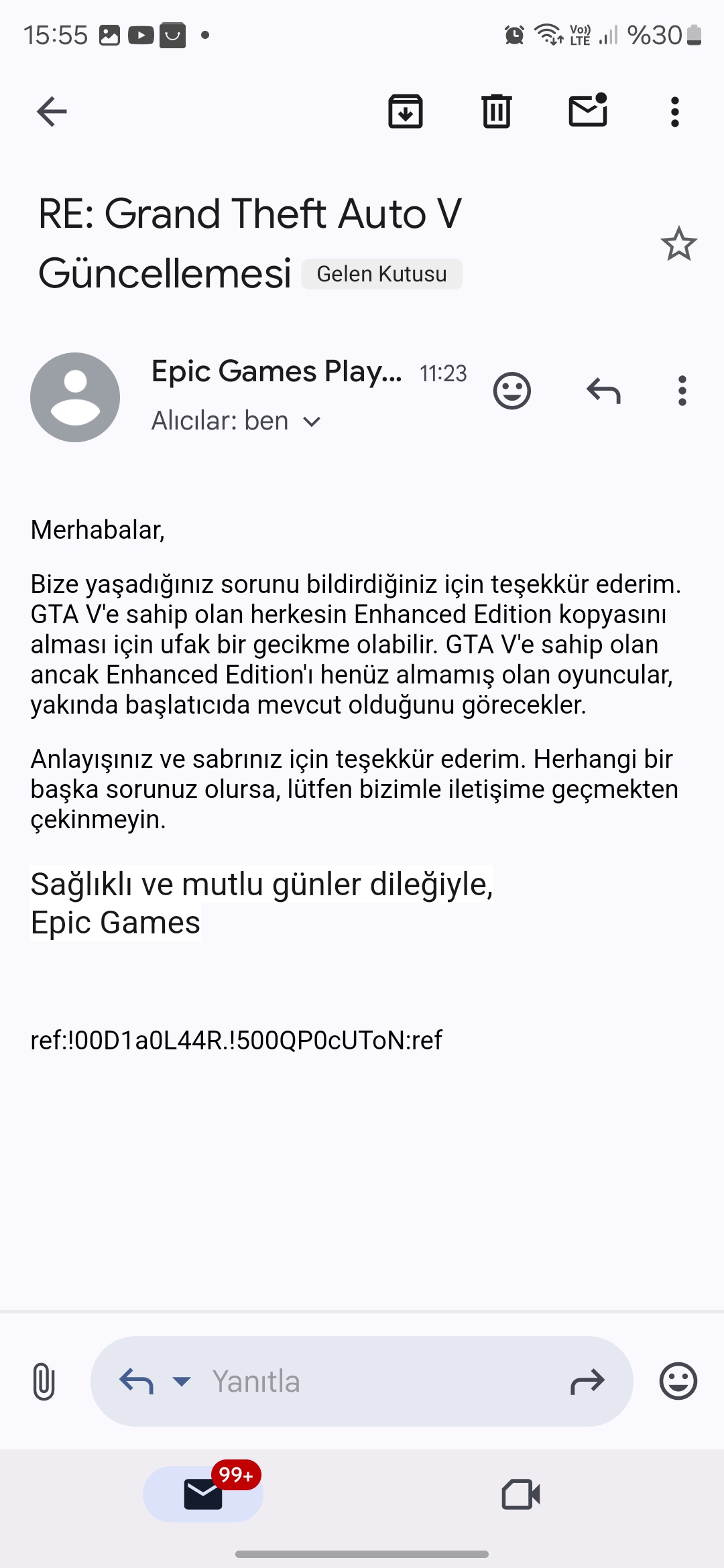Open the emoji picker beside reply box
This screenshot has width=724, height=1568.
tap(678, 1381)
